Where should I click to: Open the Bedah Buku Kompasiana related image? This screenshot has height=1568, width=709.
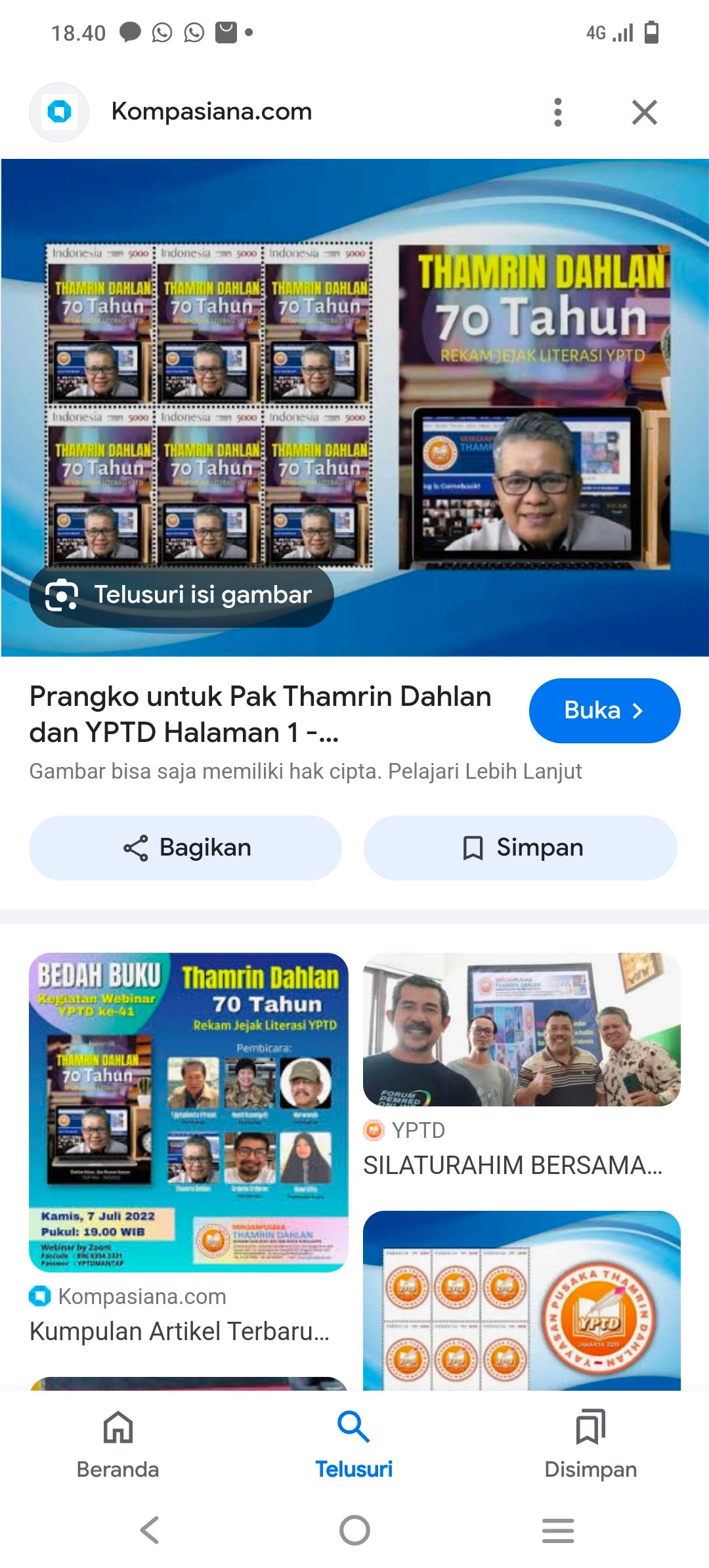pyautogui.click(x=188, y=1112)
